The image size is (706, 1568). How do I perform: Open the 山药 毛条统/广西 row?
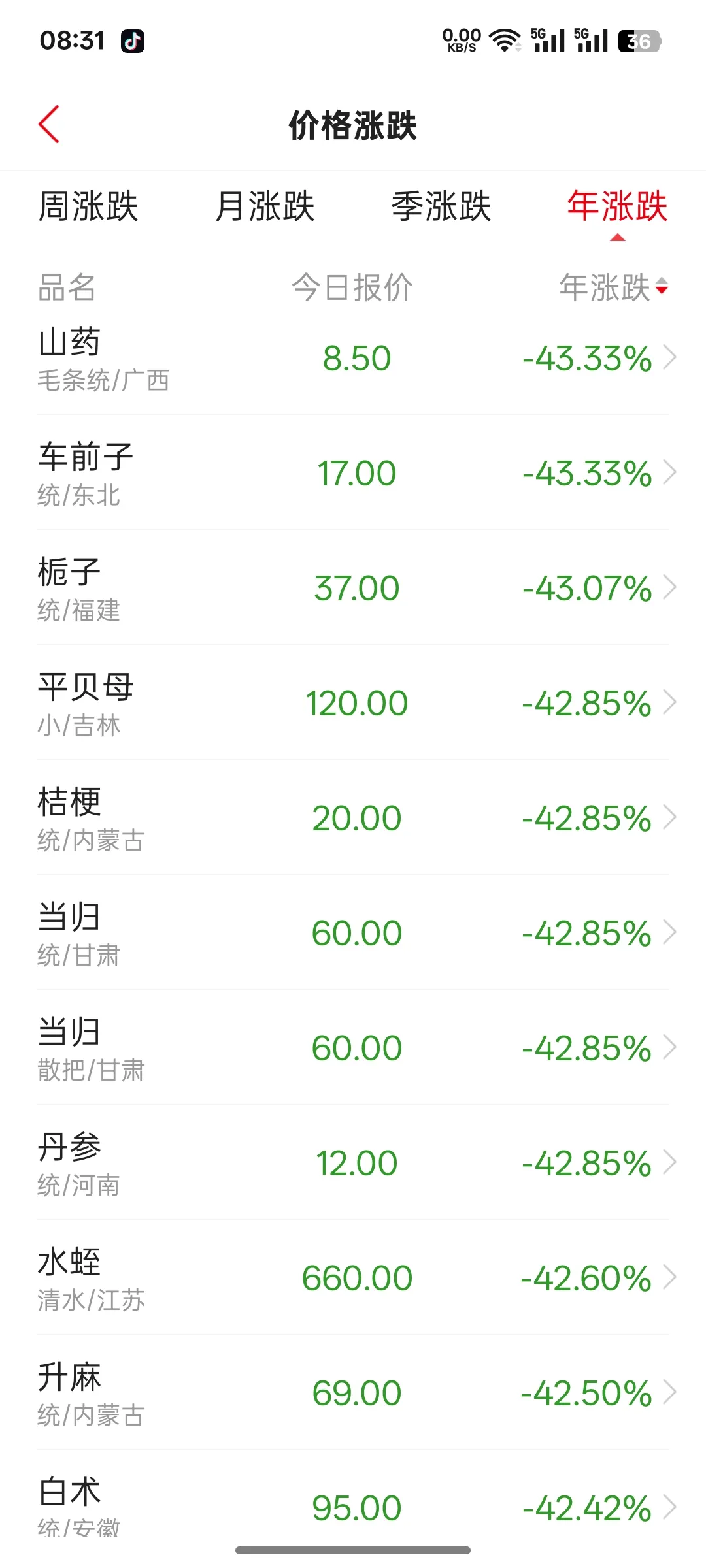point(353,358)
